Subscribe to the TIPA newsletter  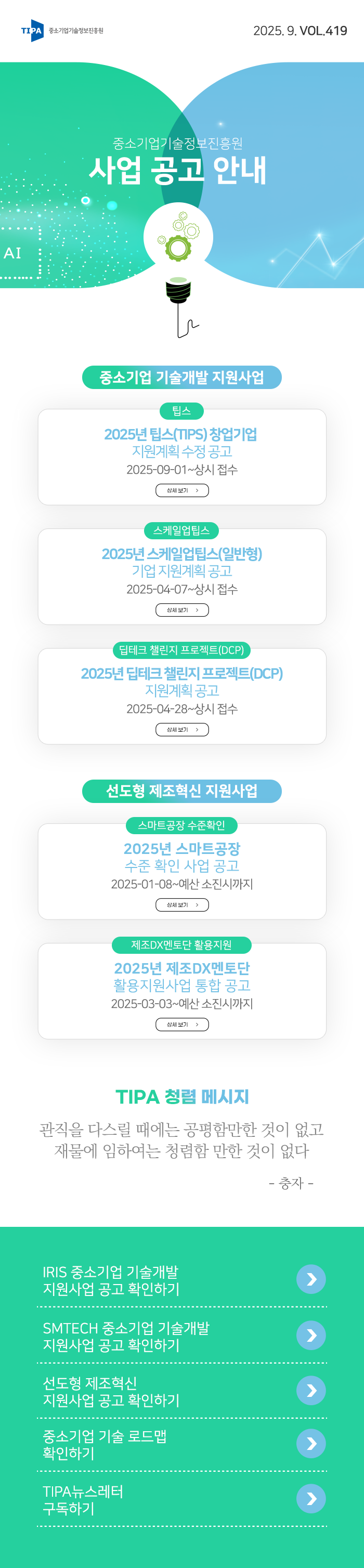click(310, 1499)
